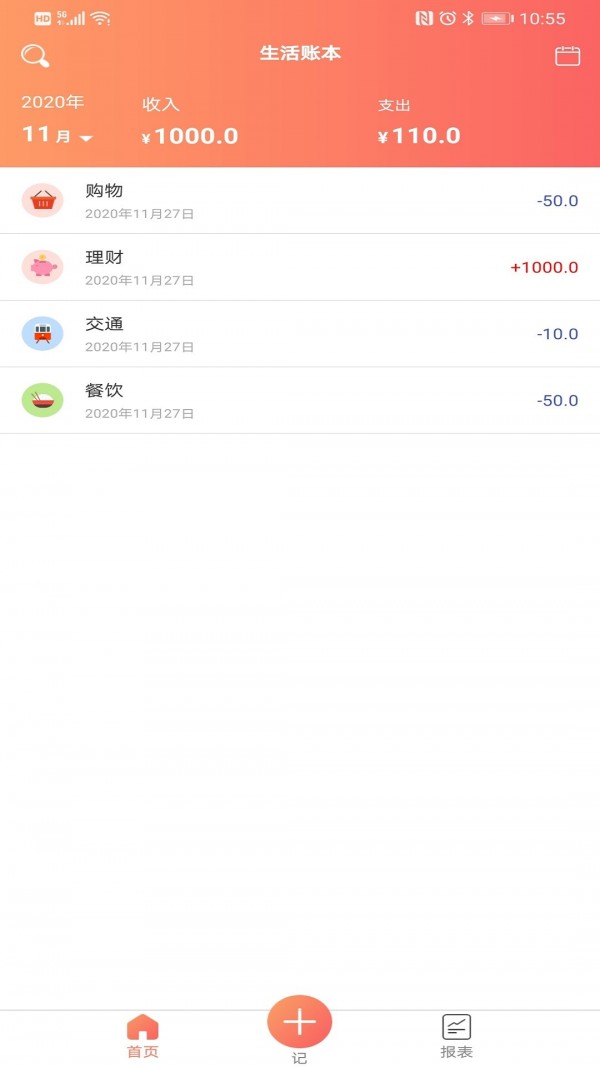Expand the 11月 month dropdown
Image resolution: width=600 pixels, height=1067 pixels.
click(57, 135)
